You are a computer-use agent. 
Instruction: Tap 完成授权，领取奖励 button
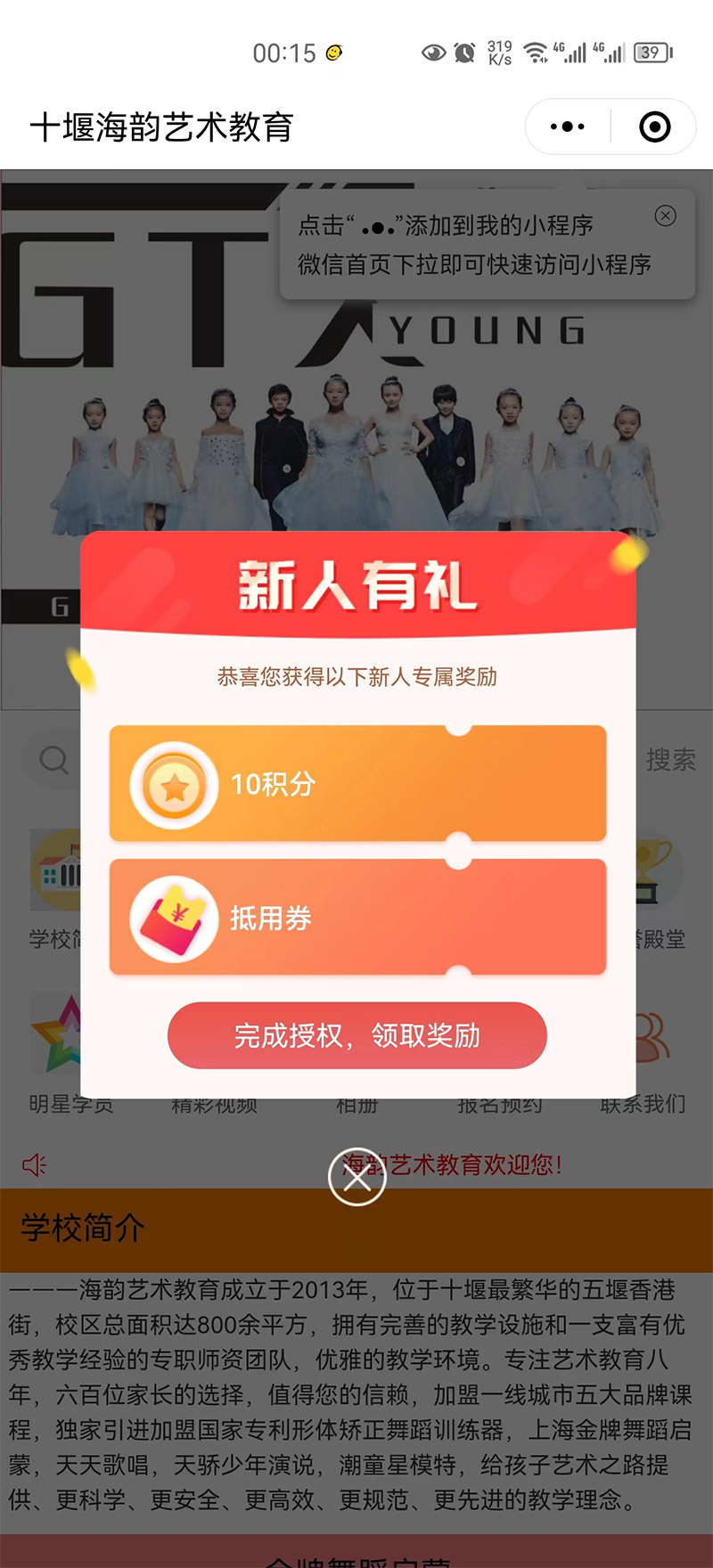click(x=356, y=1035)
